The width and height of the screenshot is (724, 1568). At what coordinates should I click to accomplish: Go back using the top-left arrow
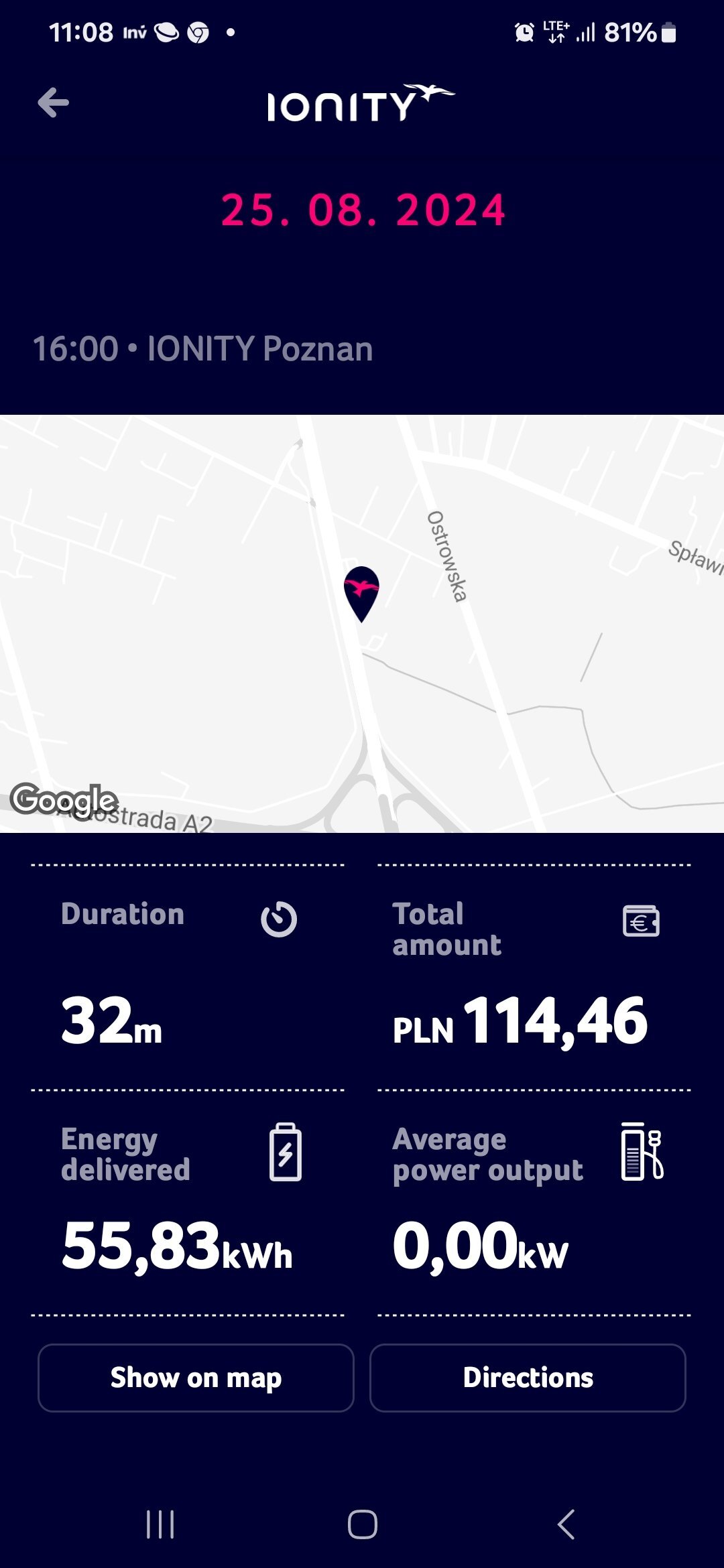pos(54,103)
